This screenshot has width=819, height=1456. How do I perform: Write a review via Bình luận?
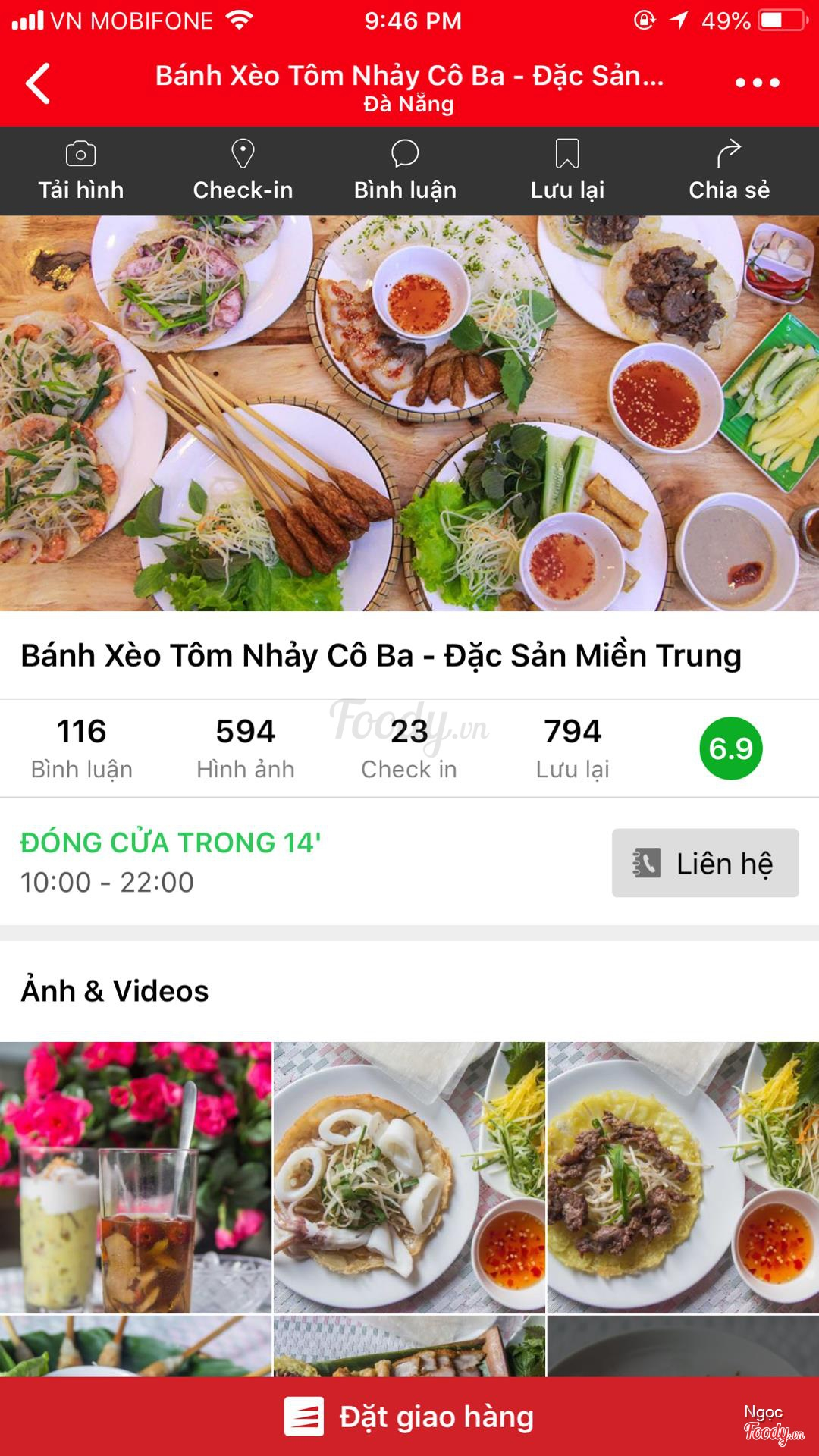pos(405,171)
